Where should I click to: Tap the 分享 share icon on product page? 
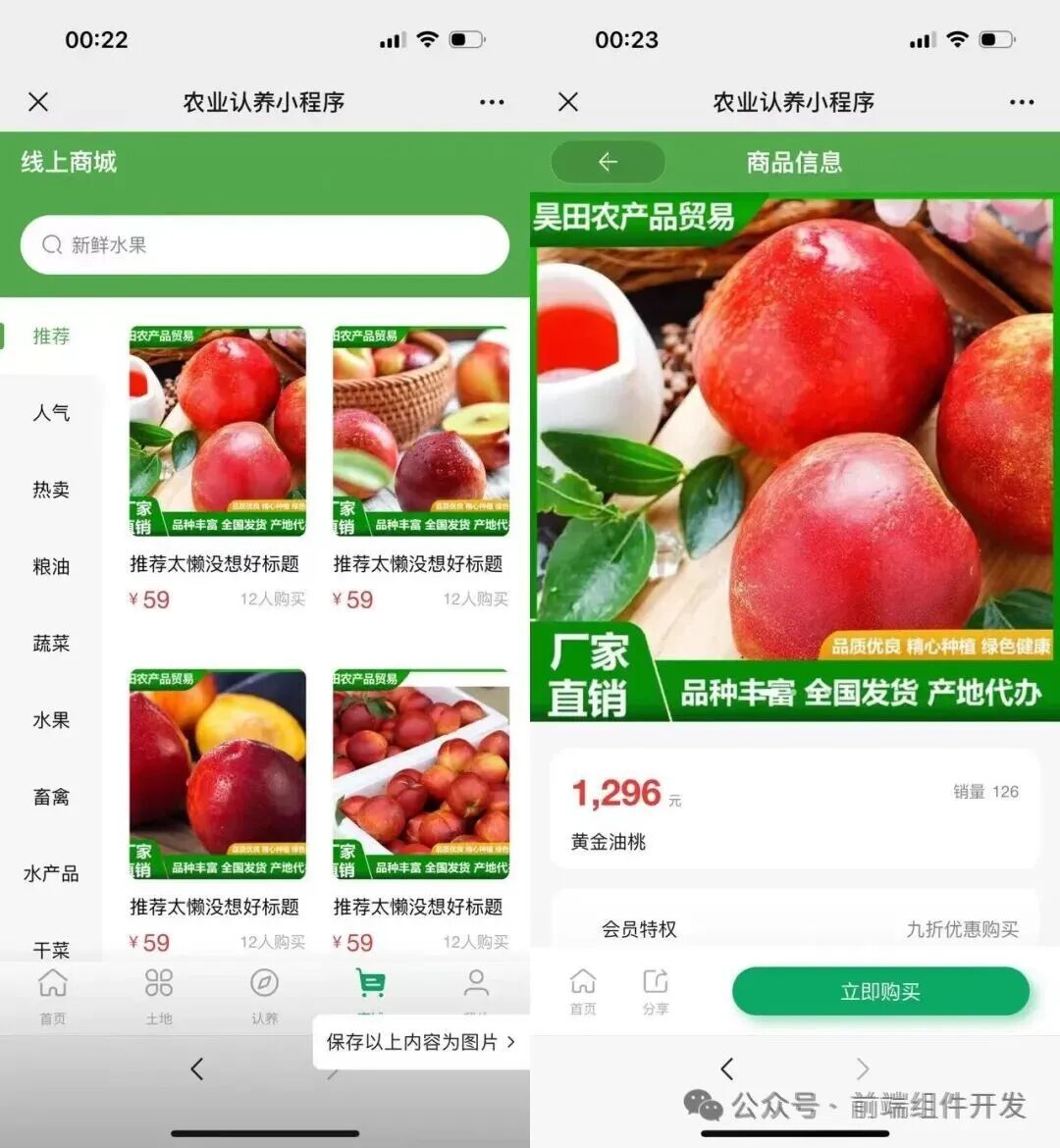pos(654,981)
